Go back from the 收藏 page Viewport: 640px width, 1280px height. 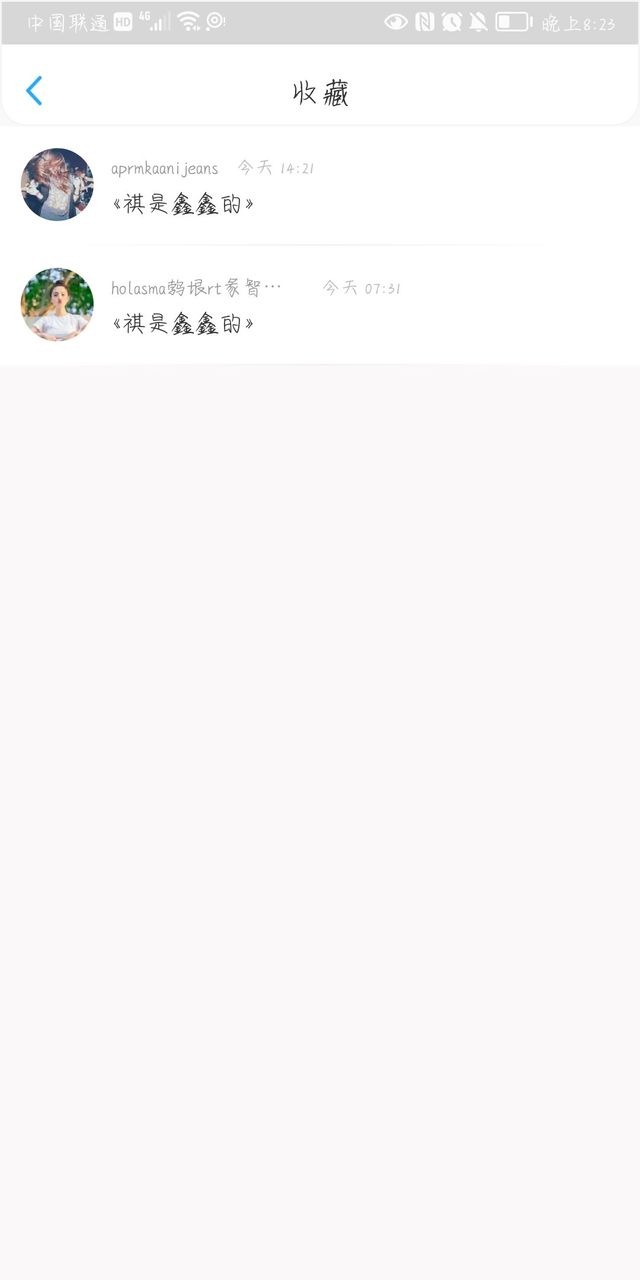pos(34,91)
